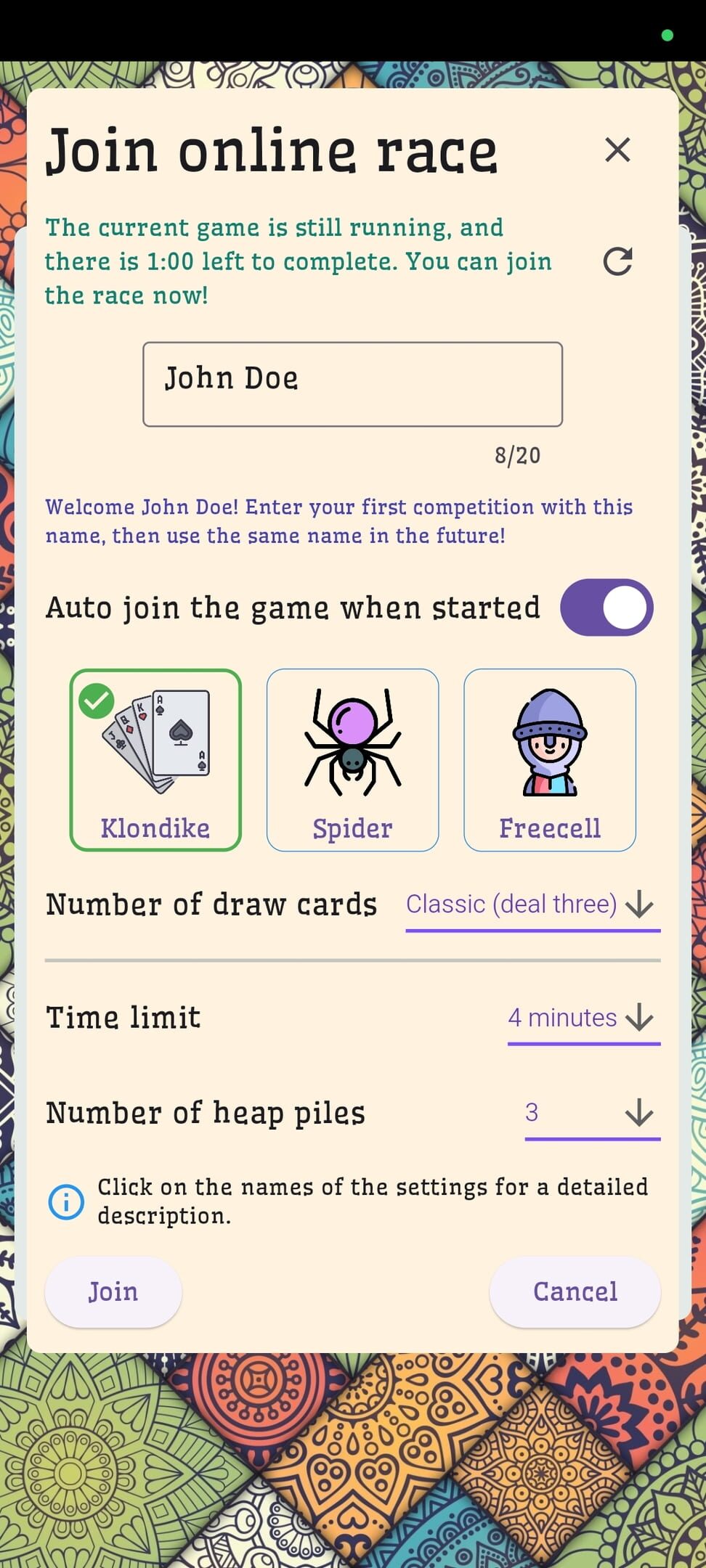The image size is (706, 1568).
Task: Choose the Spider game type
Action: click(x=352, y=760)
